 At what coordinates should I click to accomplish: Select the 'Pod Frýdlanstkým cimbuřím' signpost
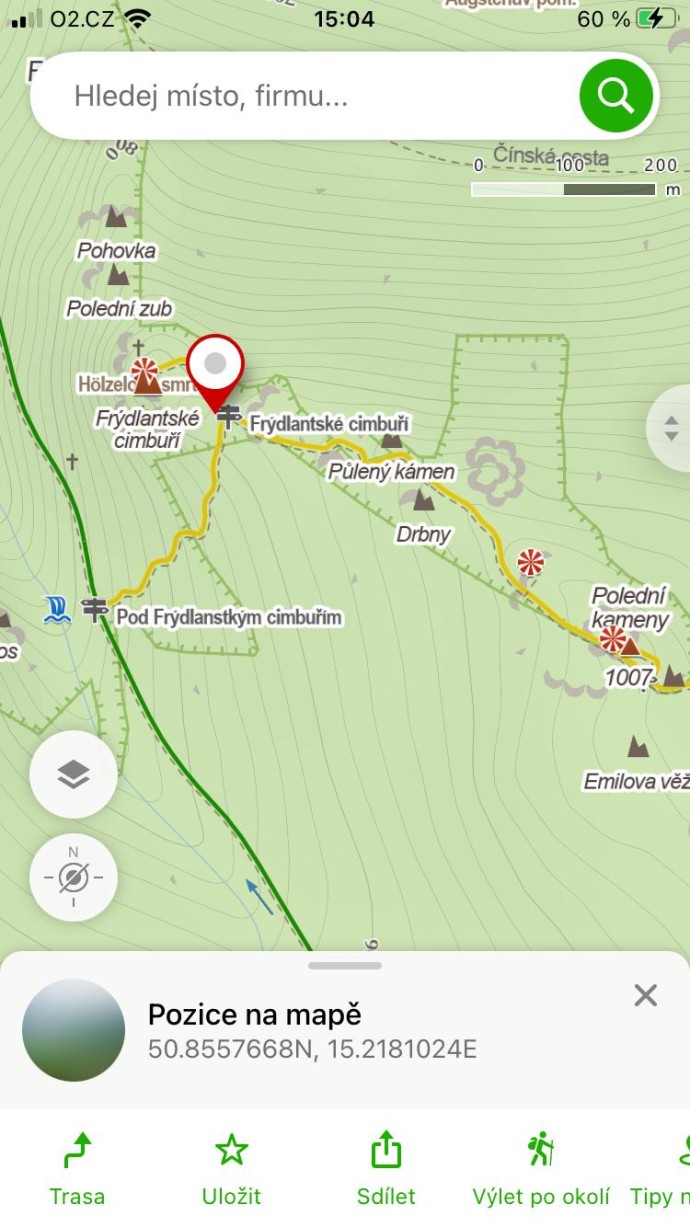click(95, 608)
